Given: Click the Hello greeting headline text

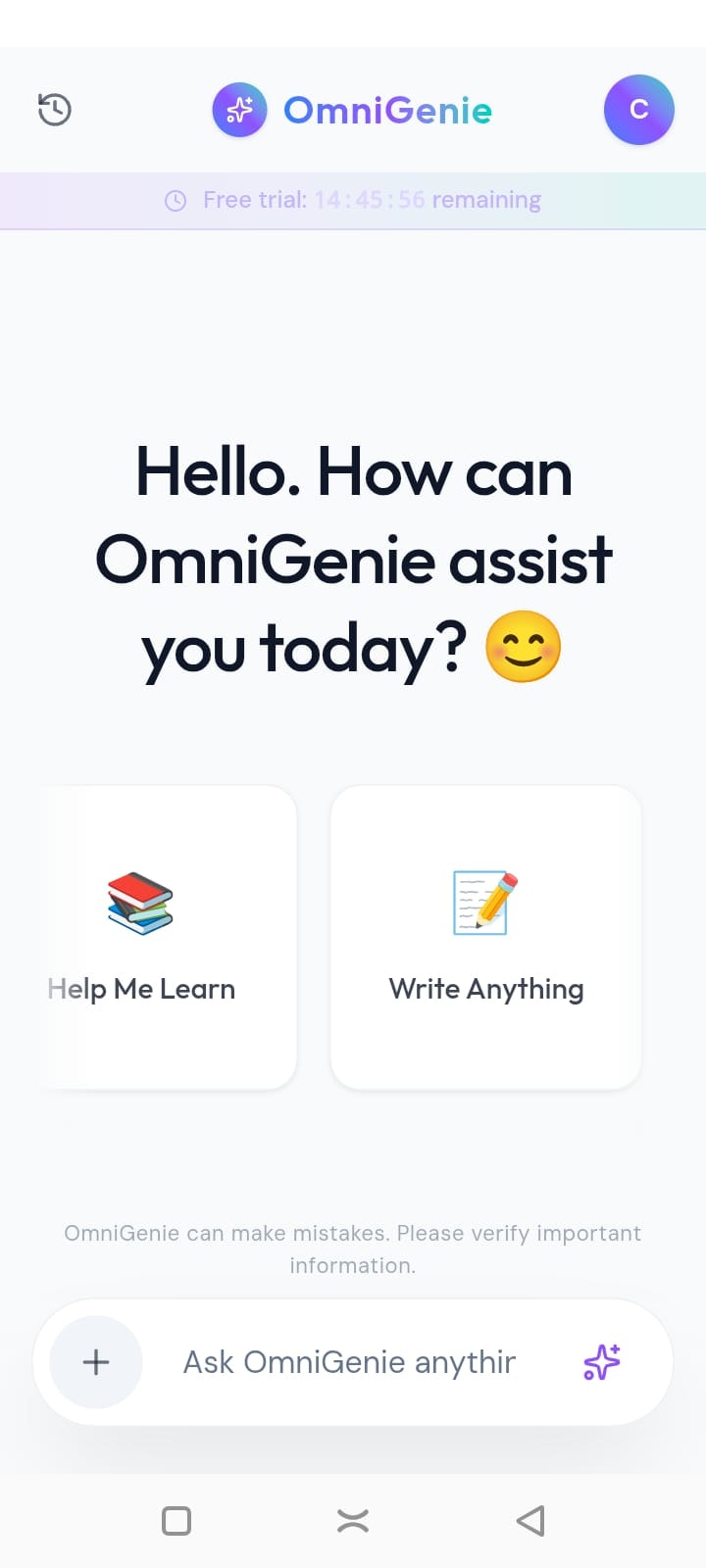Looking at the screenshot, I should [x=353, y=559].
